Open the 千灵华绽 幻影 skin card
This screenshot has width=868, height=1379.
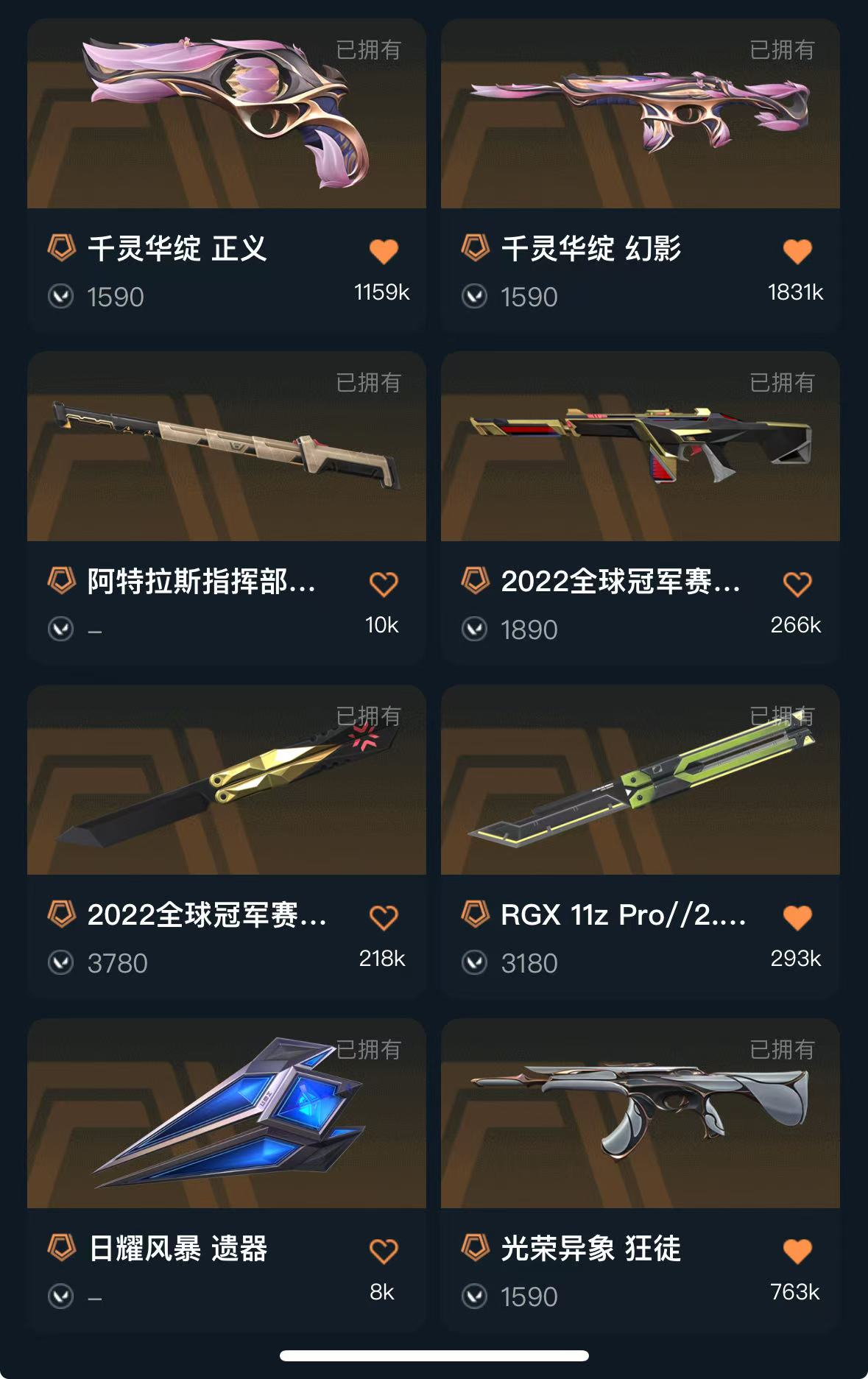point(640,114)
